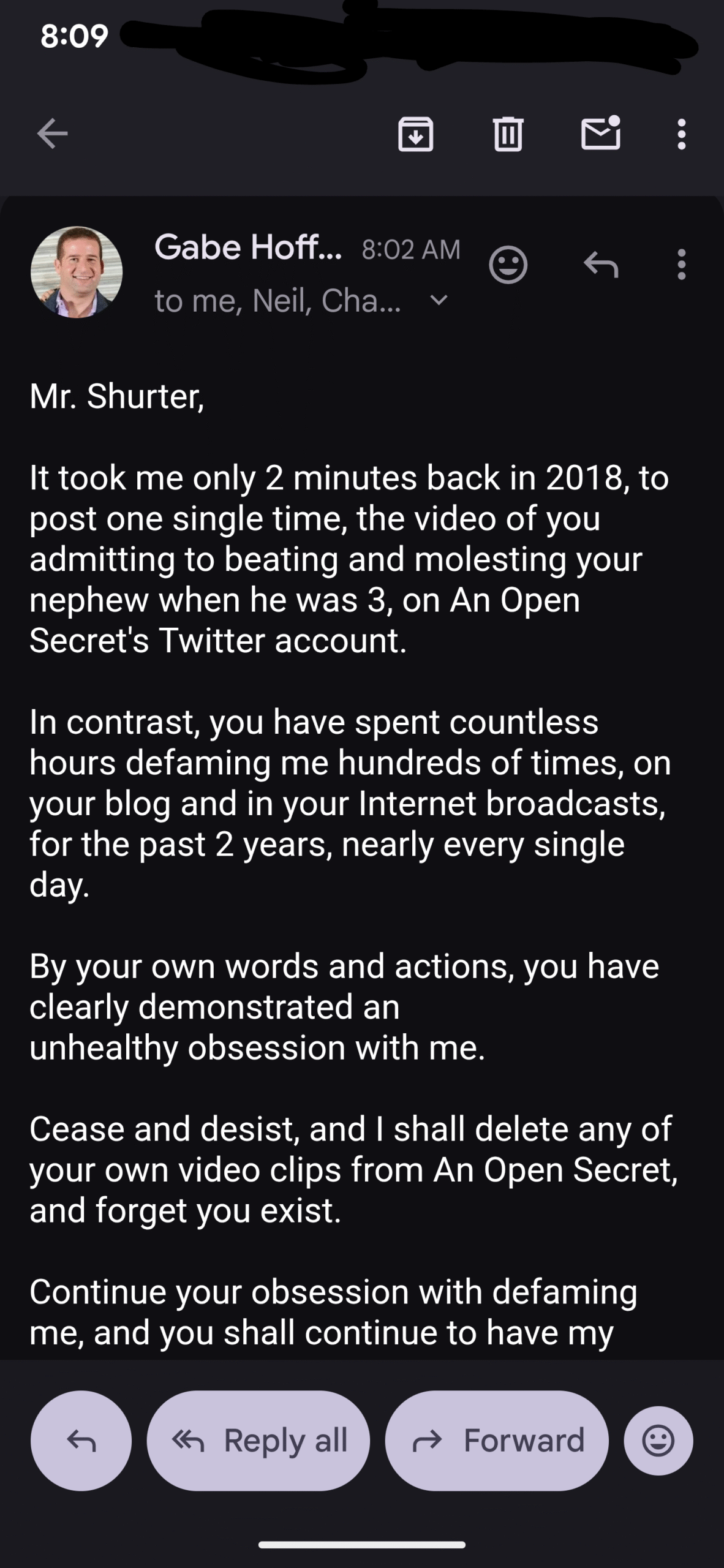Add emoji reaction next to sender name
Viewport: 724px width, 1568px height.
[508, 265]
